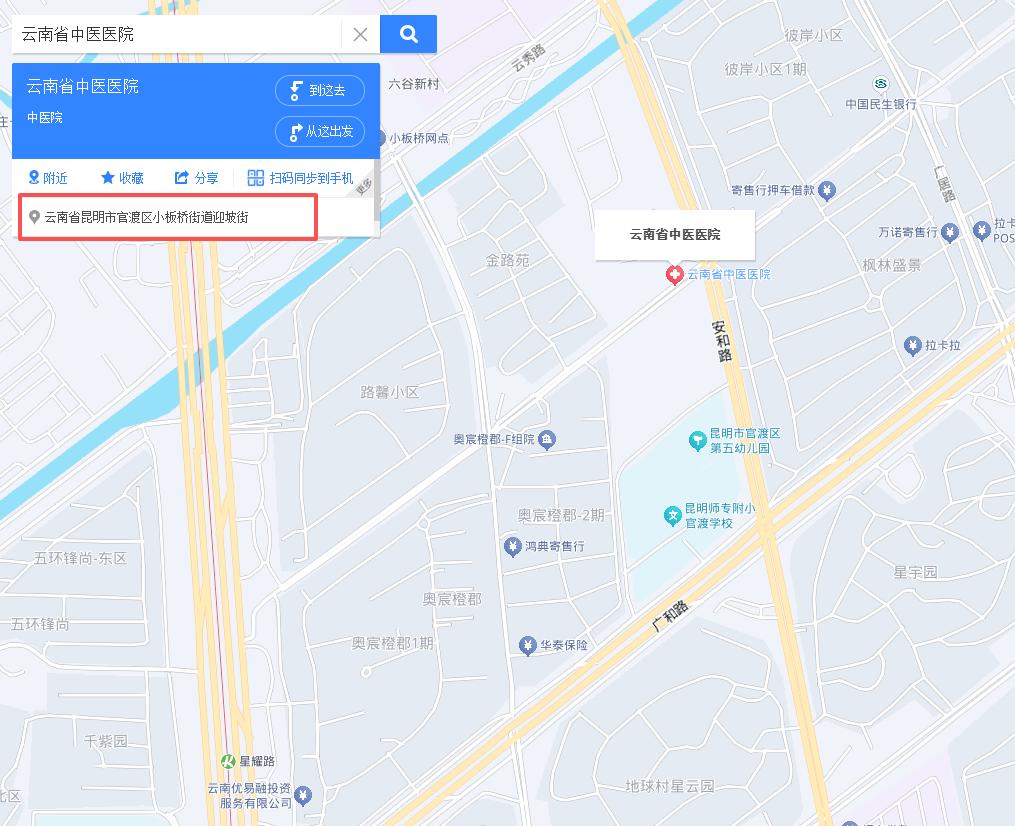Tap the 寄售行押车借款 map marker
This screenshot has height=826, width=1015.
(827, 190)
